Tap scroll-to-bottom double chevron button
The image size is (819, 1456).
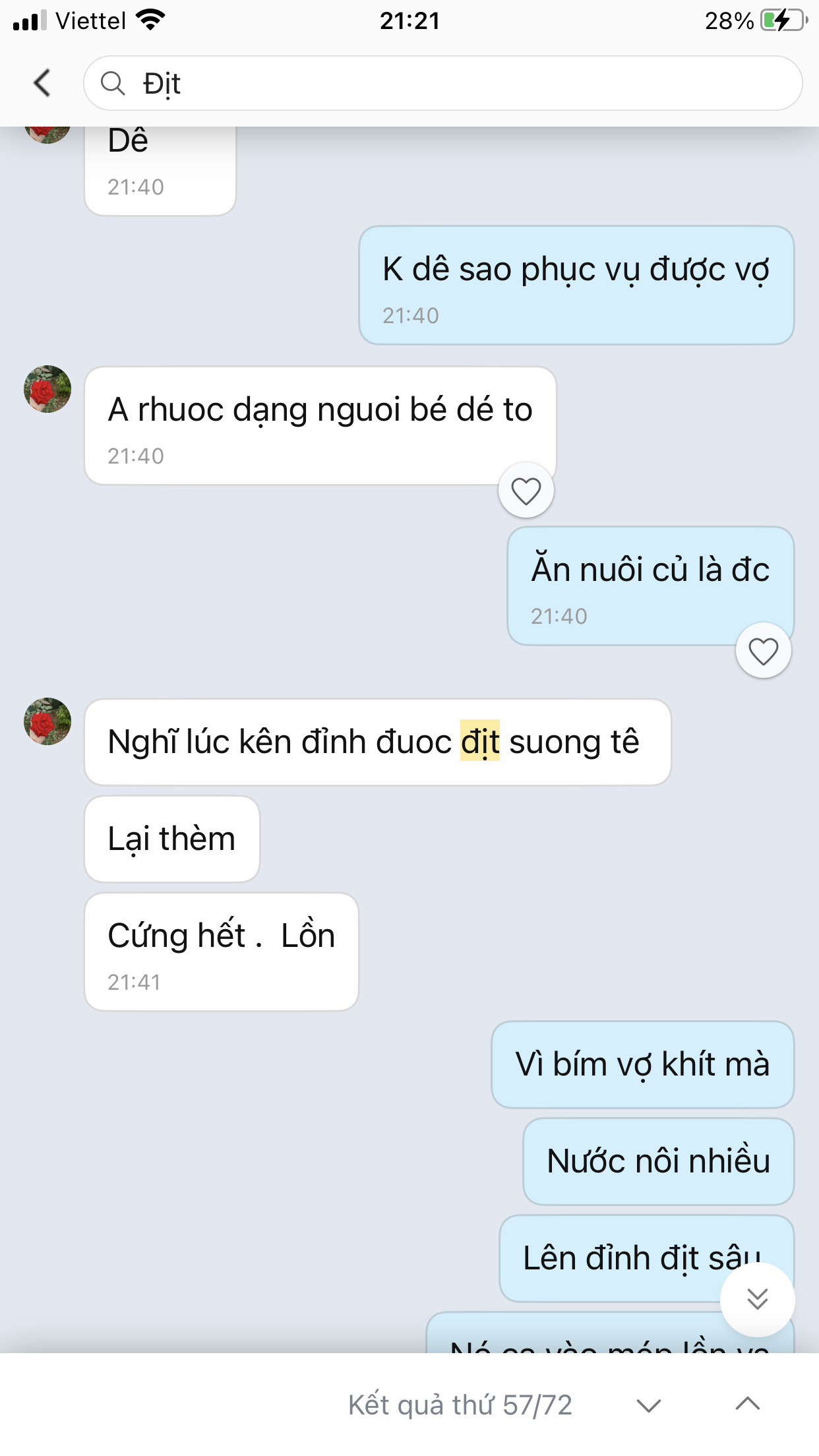click(757, 1299)
